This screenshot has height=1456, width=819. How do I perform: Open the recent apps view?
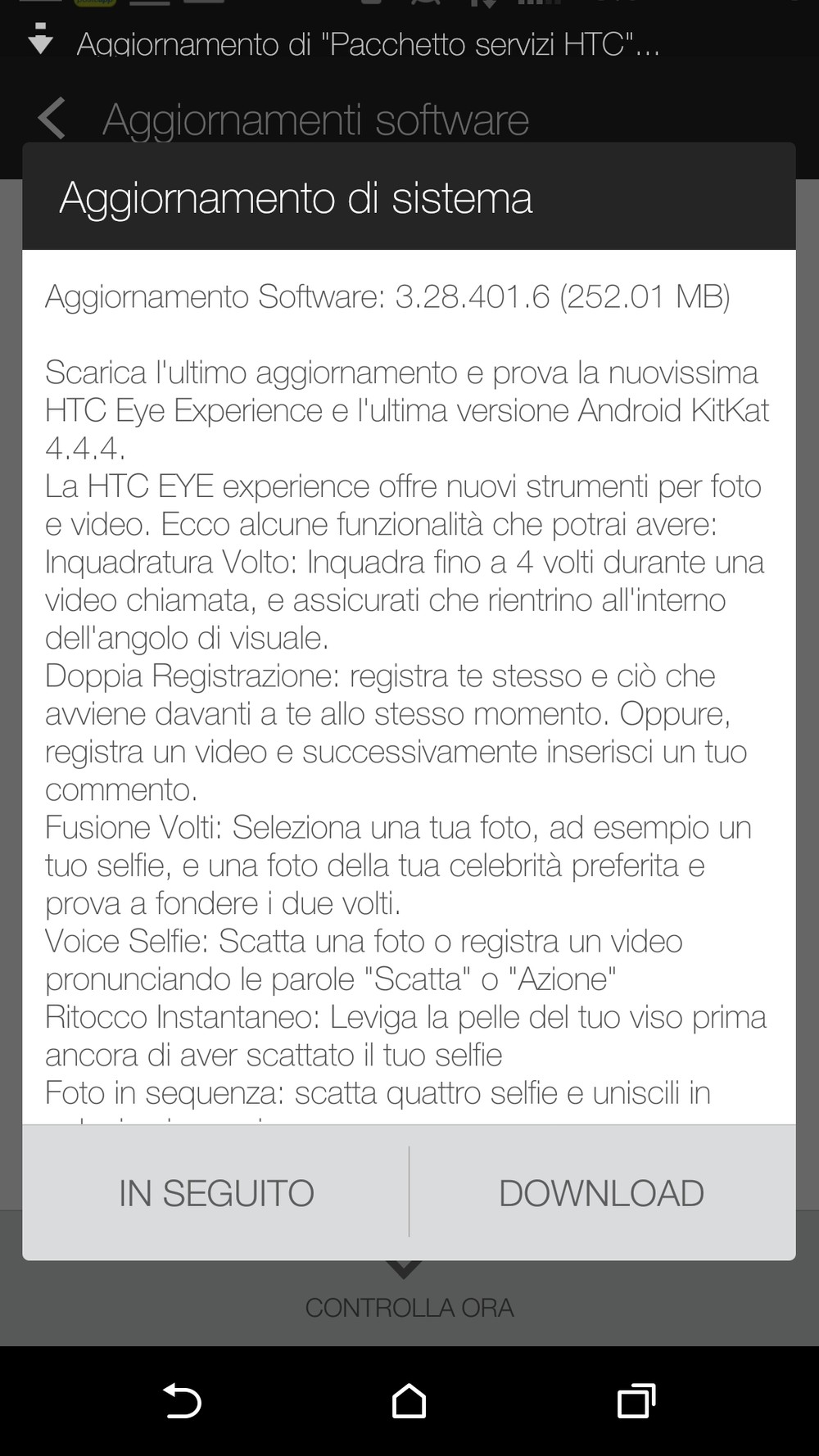[x=636, y=1400]
